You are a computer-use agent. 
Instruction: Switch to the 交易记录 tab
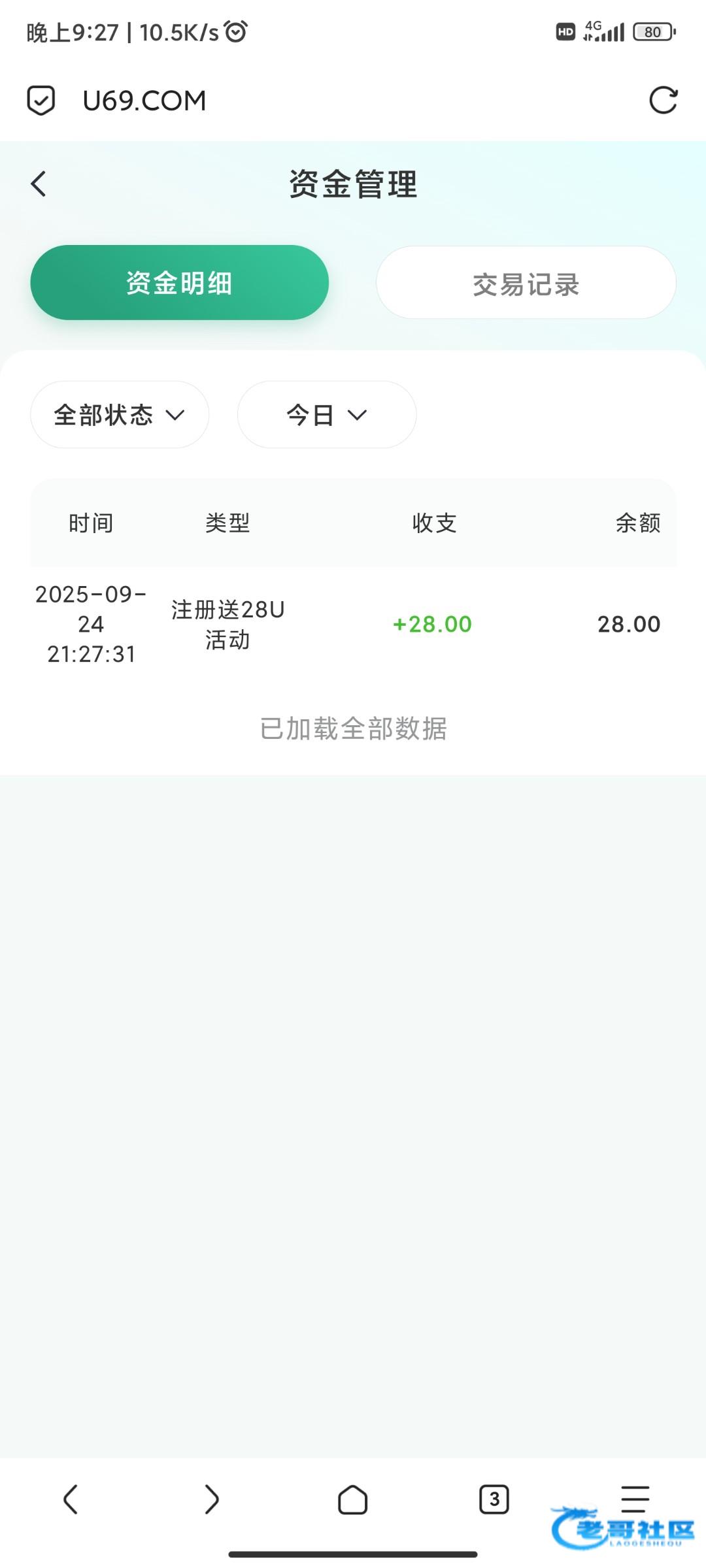pos(526,283)
